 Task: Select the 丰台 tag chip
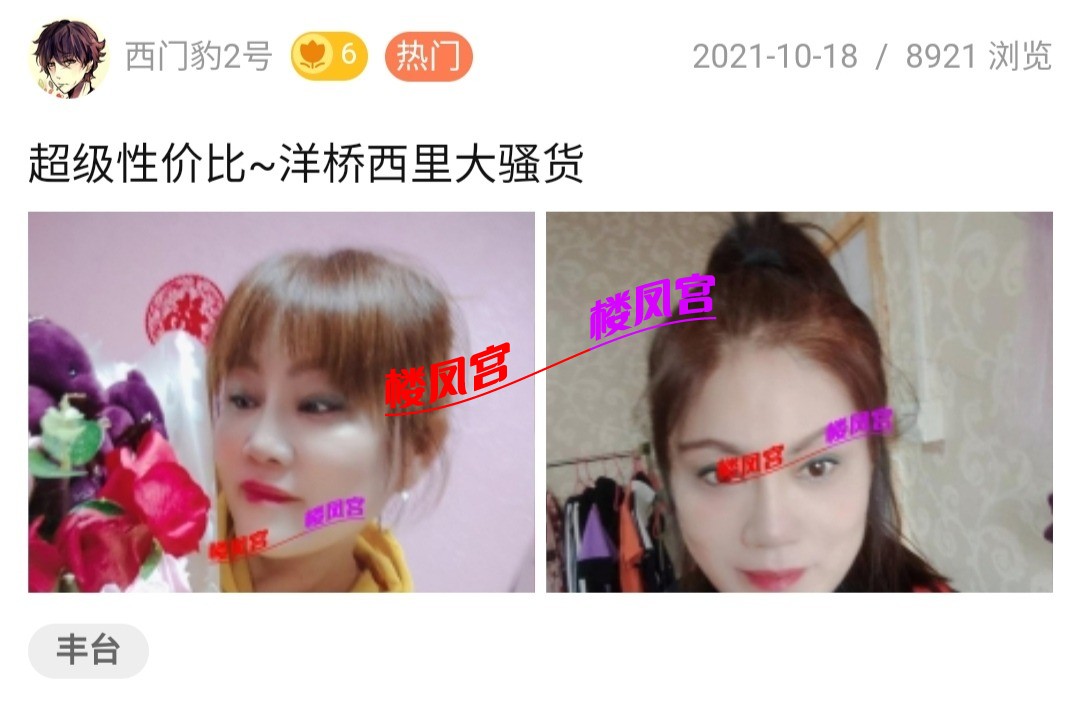(88, 651)
